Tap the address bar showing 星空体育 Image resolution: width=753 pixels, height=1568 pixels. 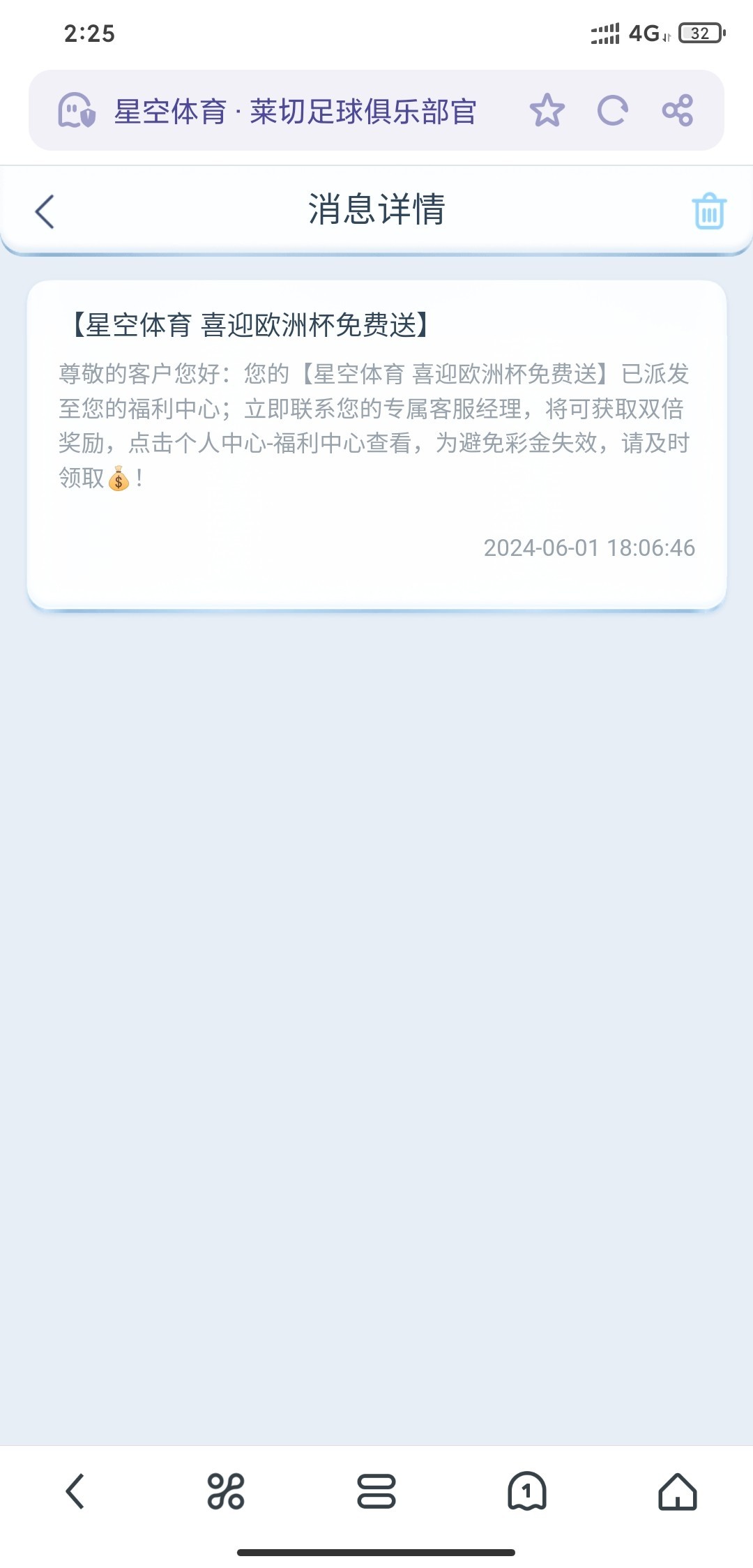[x=296, y=111]
